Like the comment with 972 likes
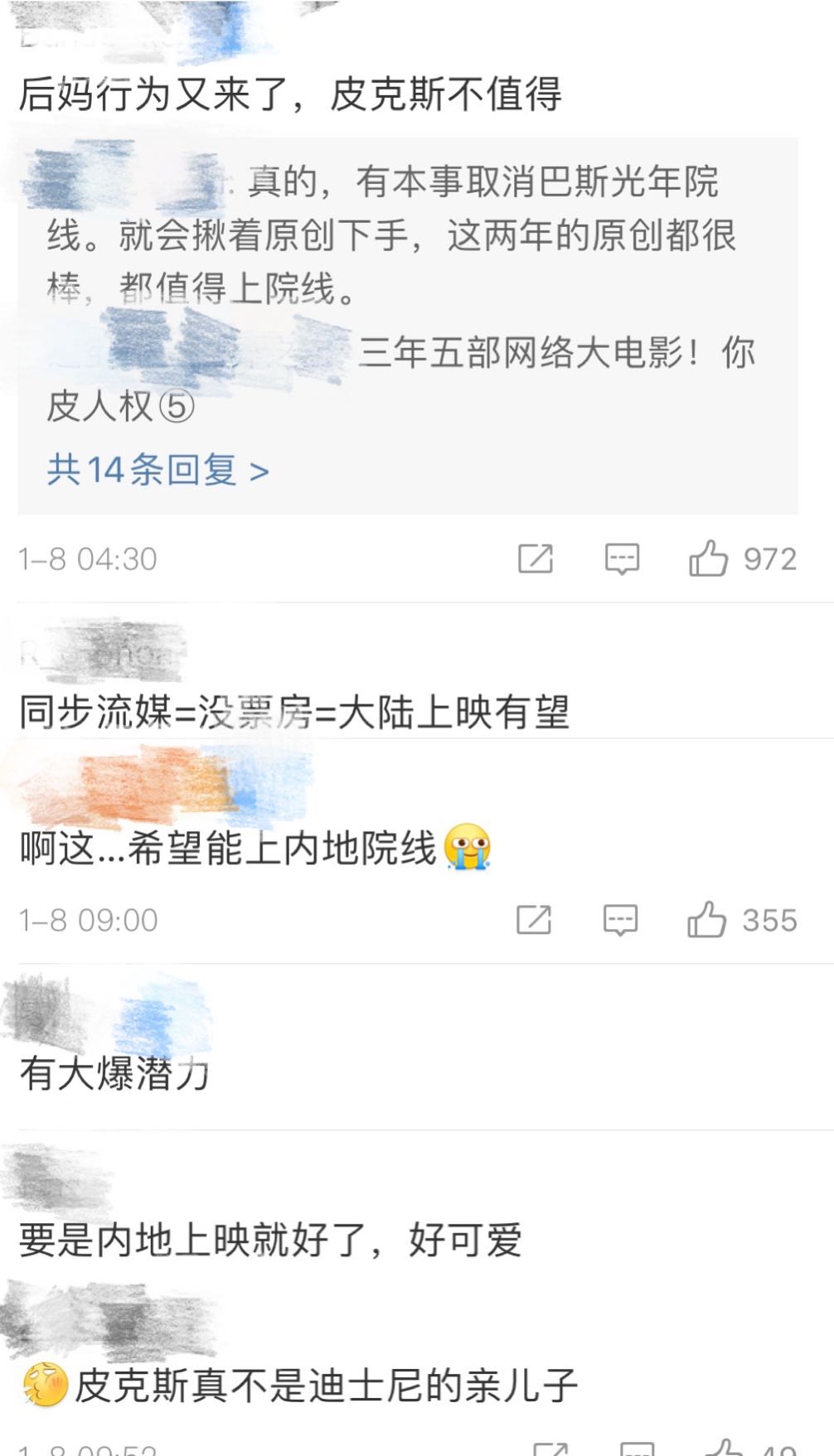The width and height of the screenshot is (834, 1456). [x=708, y=559]
